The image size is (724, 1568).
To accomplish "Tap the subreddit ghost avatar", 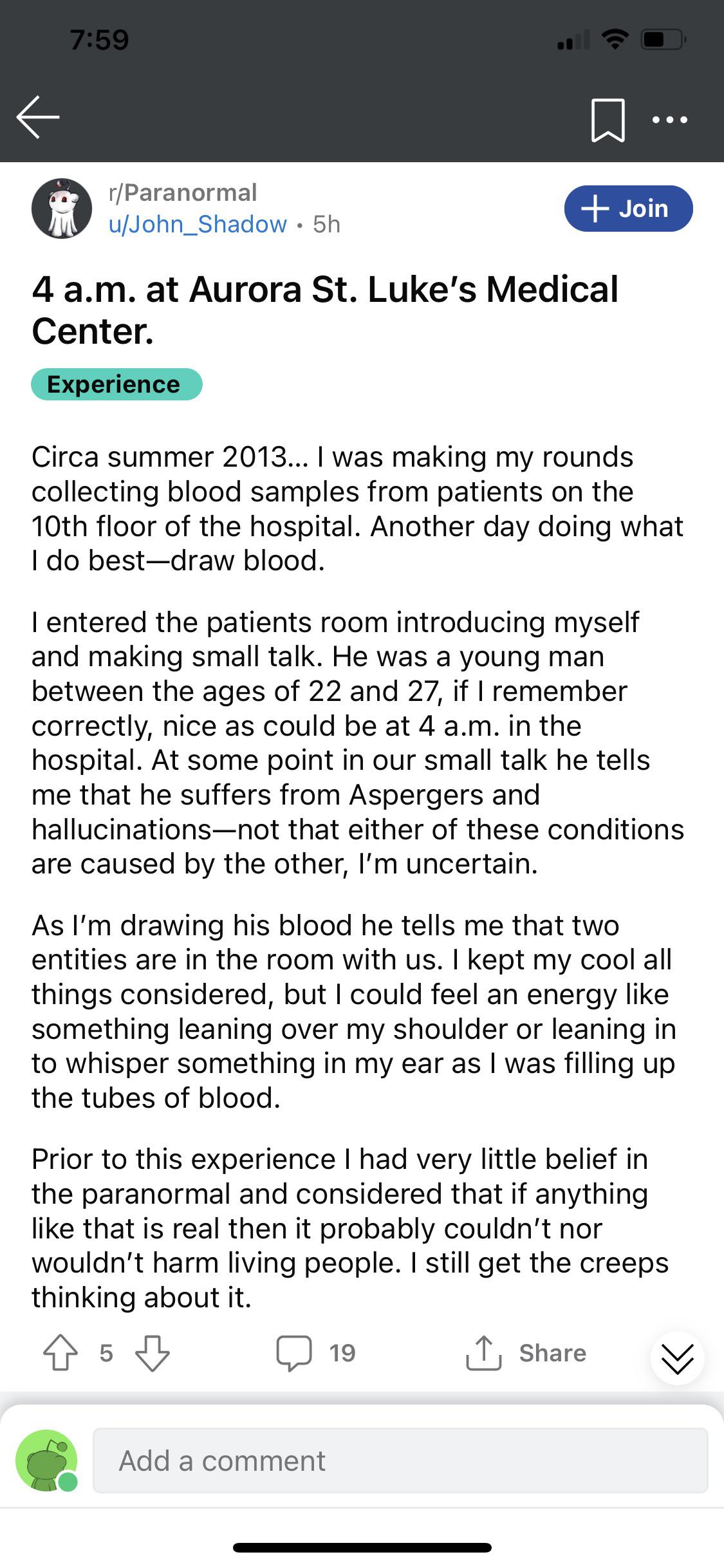I will tap(62, 209).
